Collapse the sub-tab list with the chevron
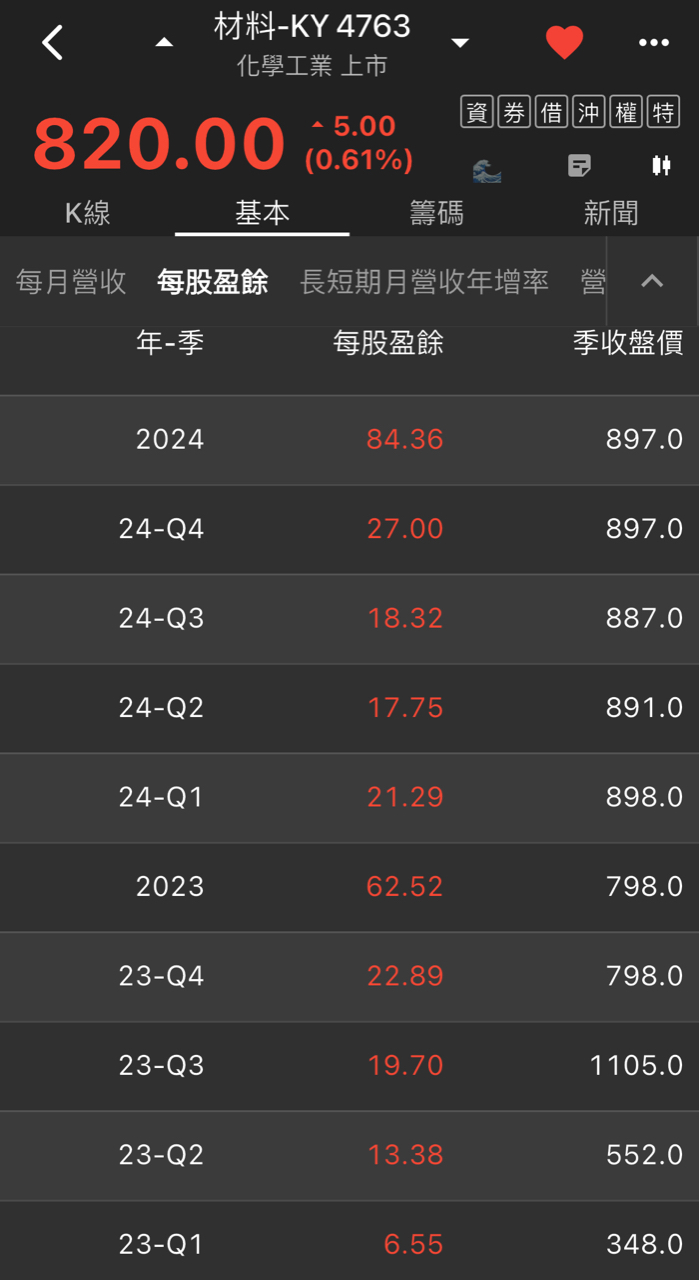Screen dimensions: 700x1280 click(652, 282)
